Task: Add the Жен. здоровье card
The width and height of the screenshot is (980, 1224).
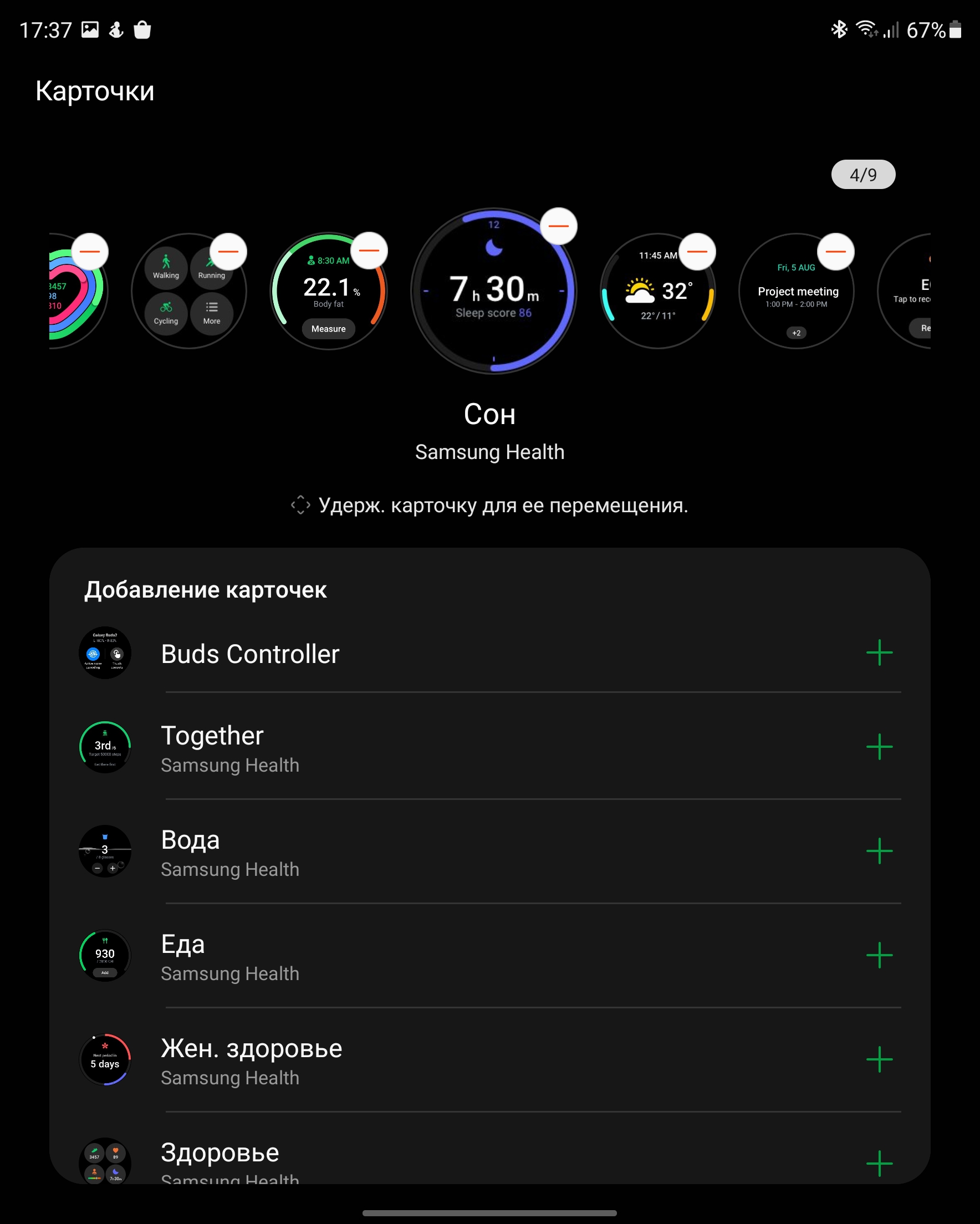Action: click(x=879, y=1059)
